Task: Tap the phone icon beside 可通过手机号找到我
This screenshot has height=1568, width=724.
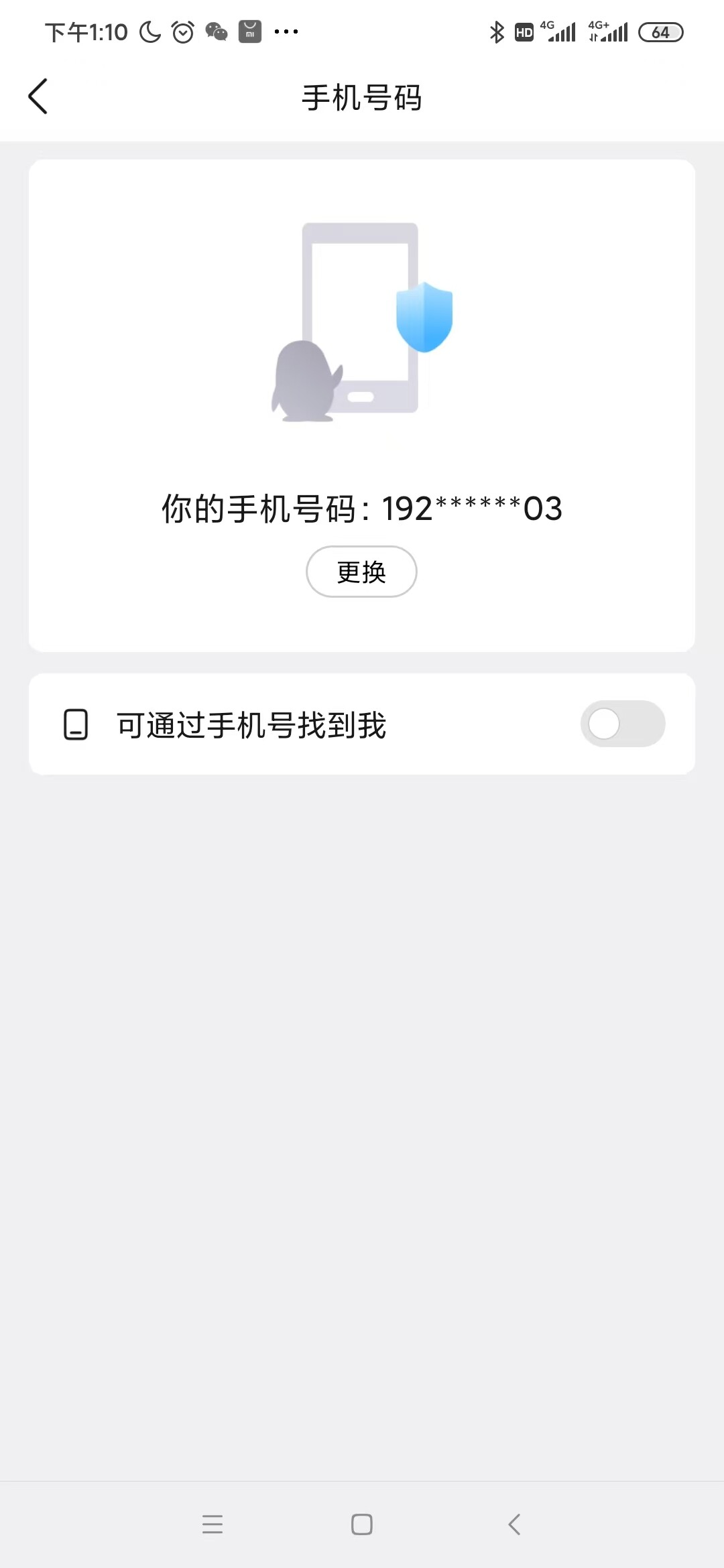Action: coord(75,724)
